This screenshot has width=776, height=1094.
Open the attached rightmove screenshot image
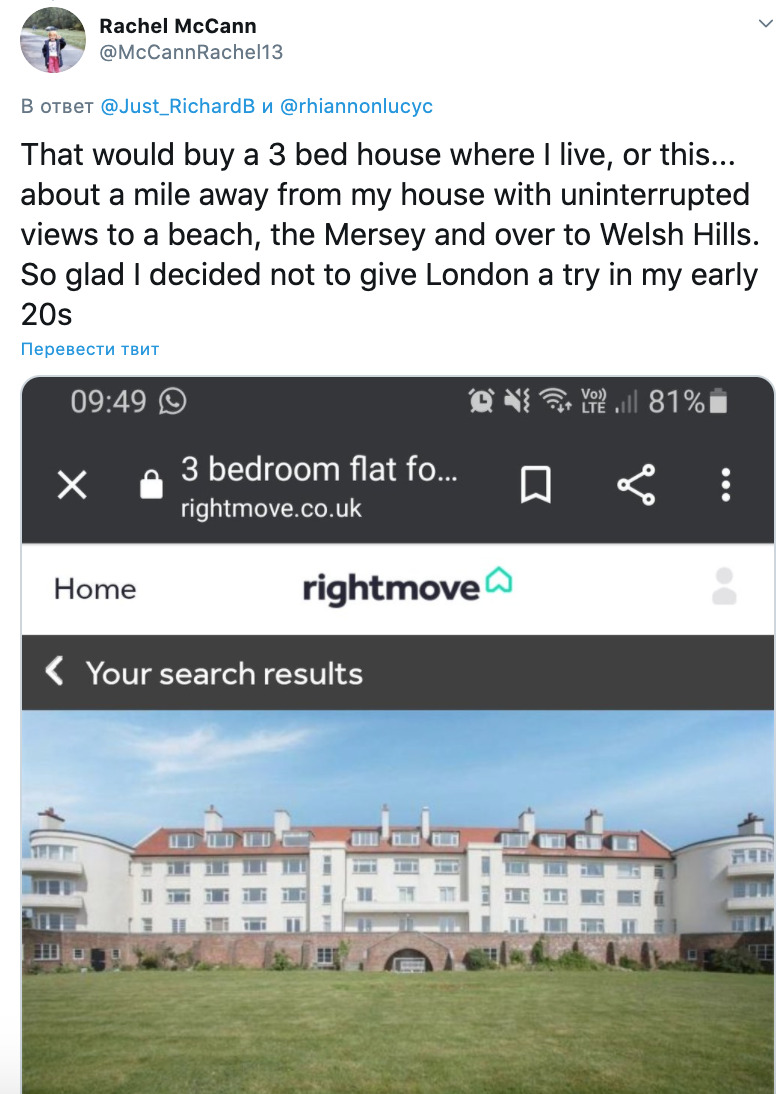point(397,735)
